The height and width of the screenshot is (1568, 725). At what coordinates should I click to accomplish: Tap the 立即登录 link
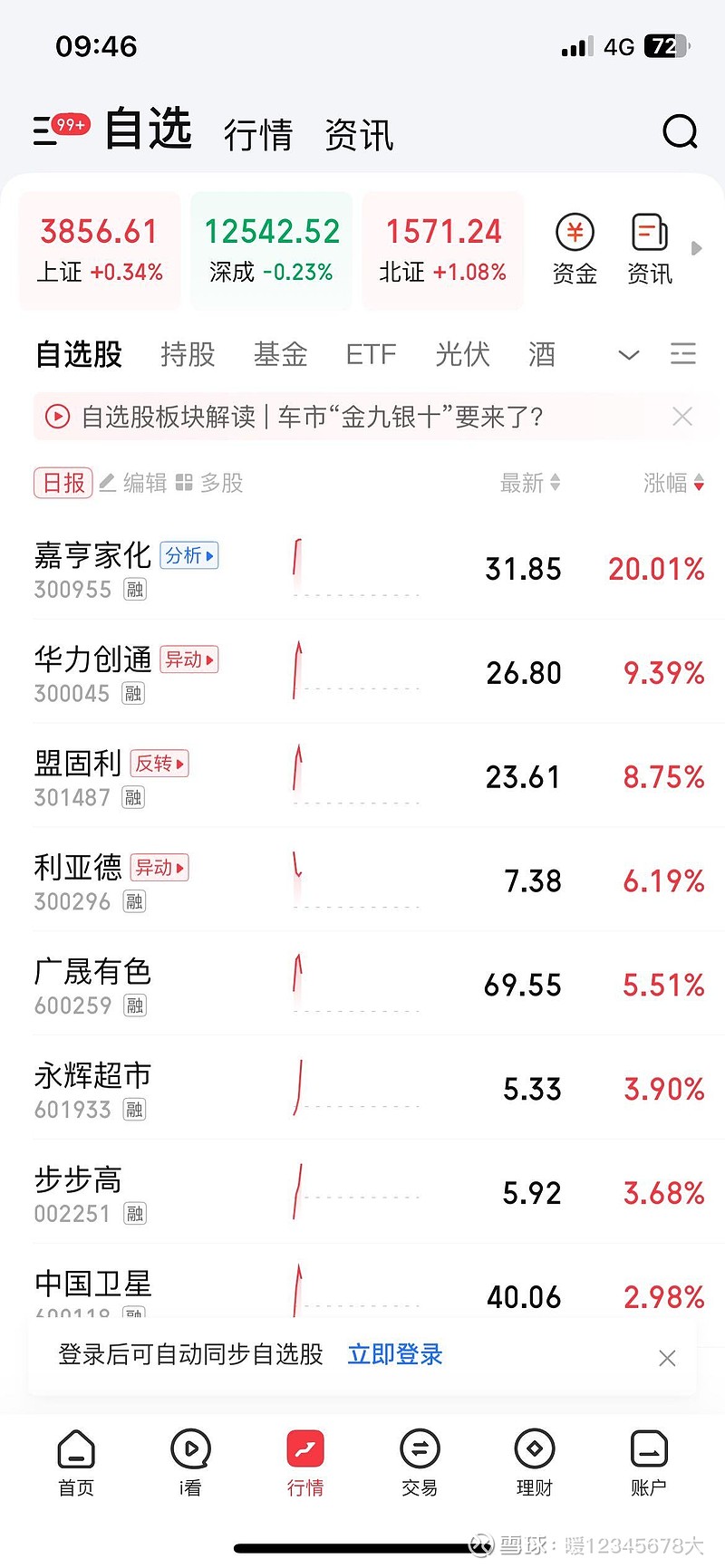coord(395,1354)
